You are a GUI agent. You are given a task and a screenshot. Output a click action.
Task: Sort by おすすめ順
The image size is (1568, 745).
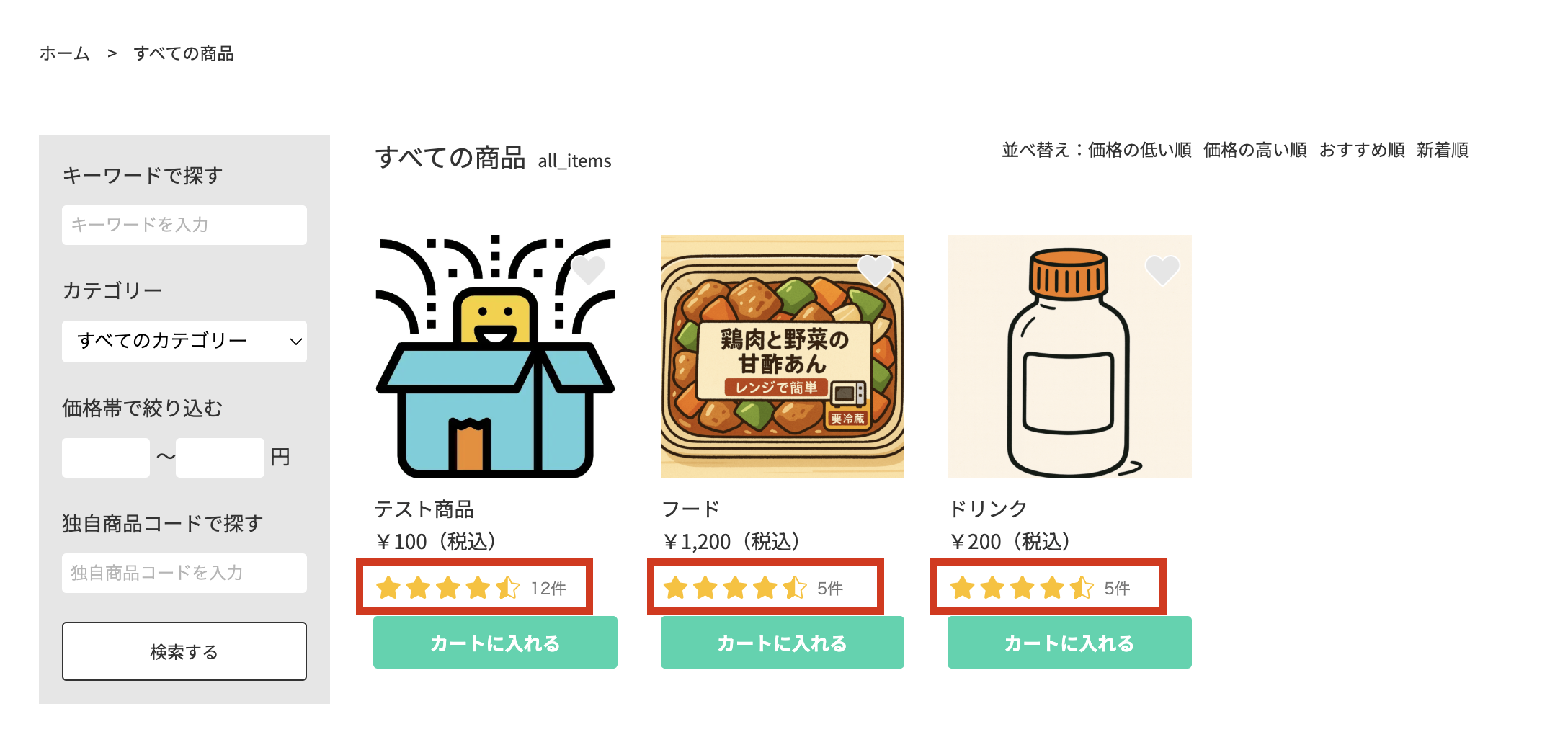click(1362, 150)
